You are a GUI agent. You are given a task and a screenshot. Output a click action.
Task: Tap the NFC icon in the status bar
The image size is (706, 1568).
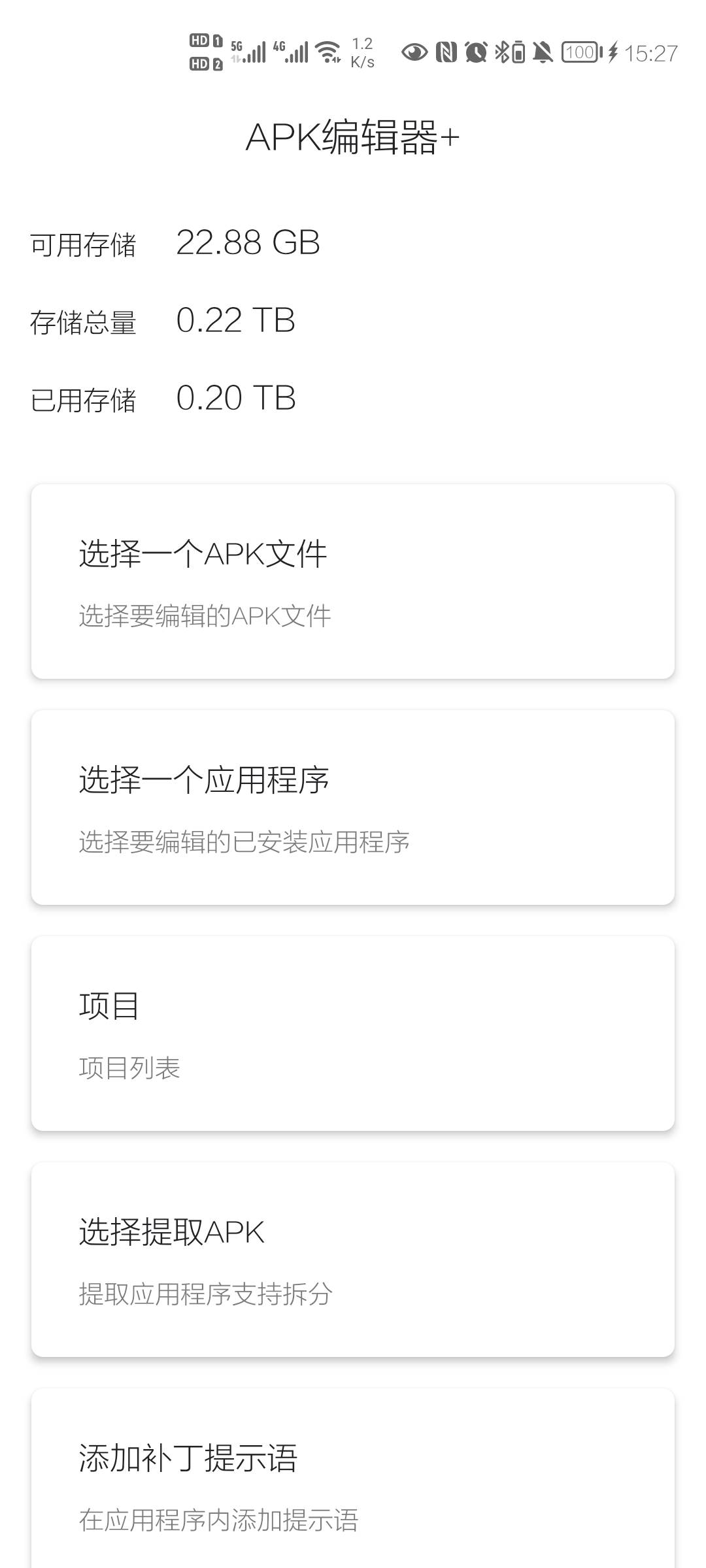tap(446, 52)
